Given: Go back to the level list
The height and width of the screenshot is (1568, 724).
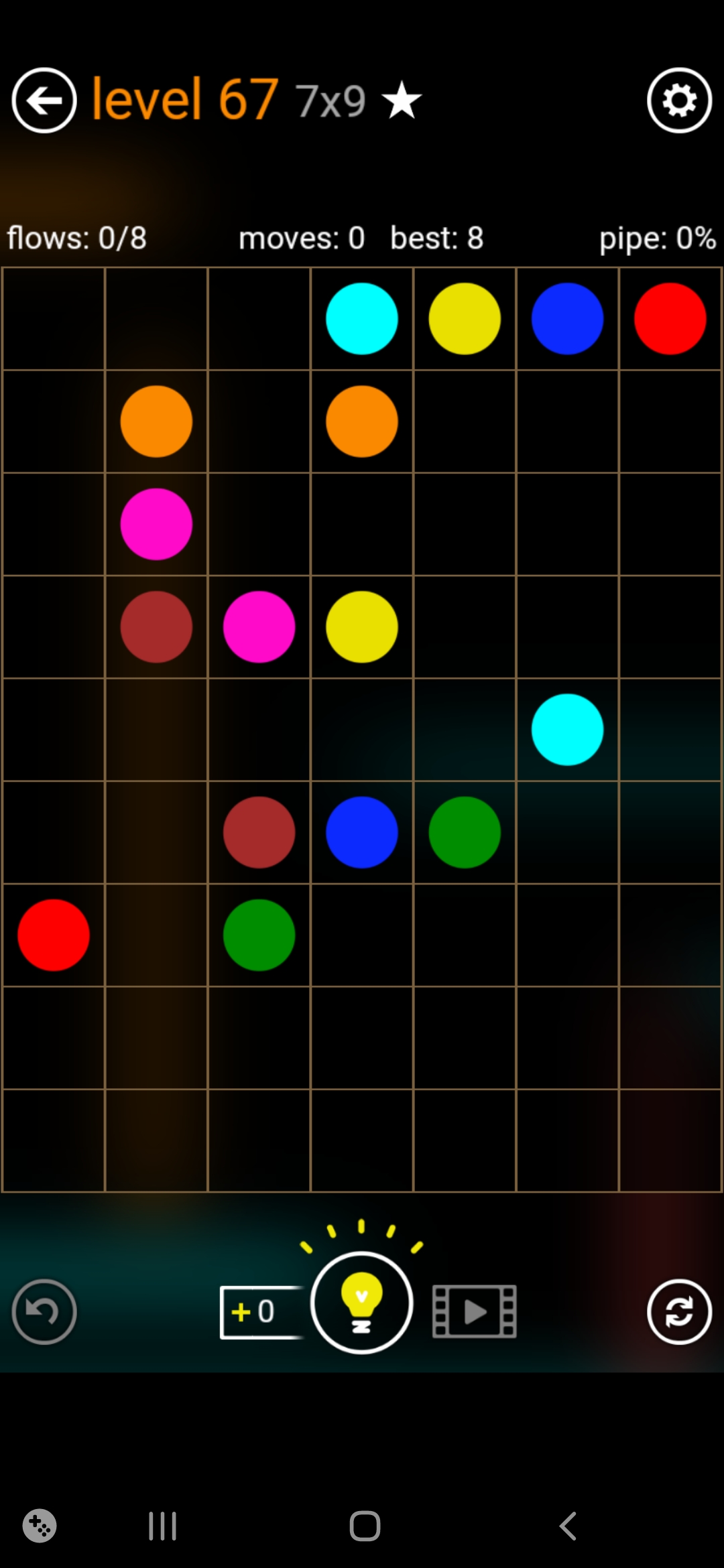Looking at the screenshot, I should pyautogui.click(x=44, y=101).
